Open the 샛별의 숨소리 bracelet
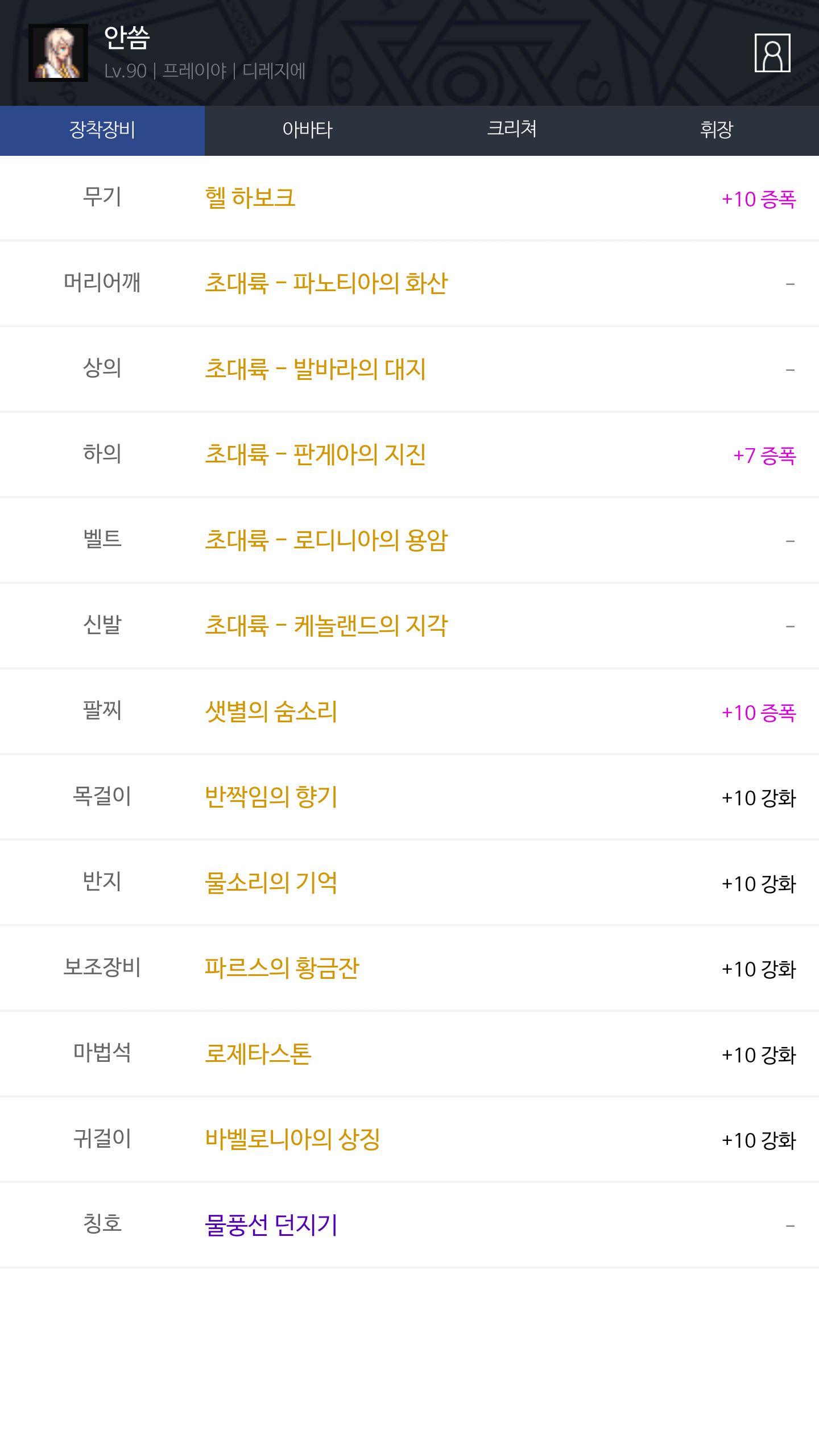 (x=271, y=711)
